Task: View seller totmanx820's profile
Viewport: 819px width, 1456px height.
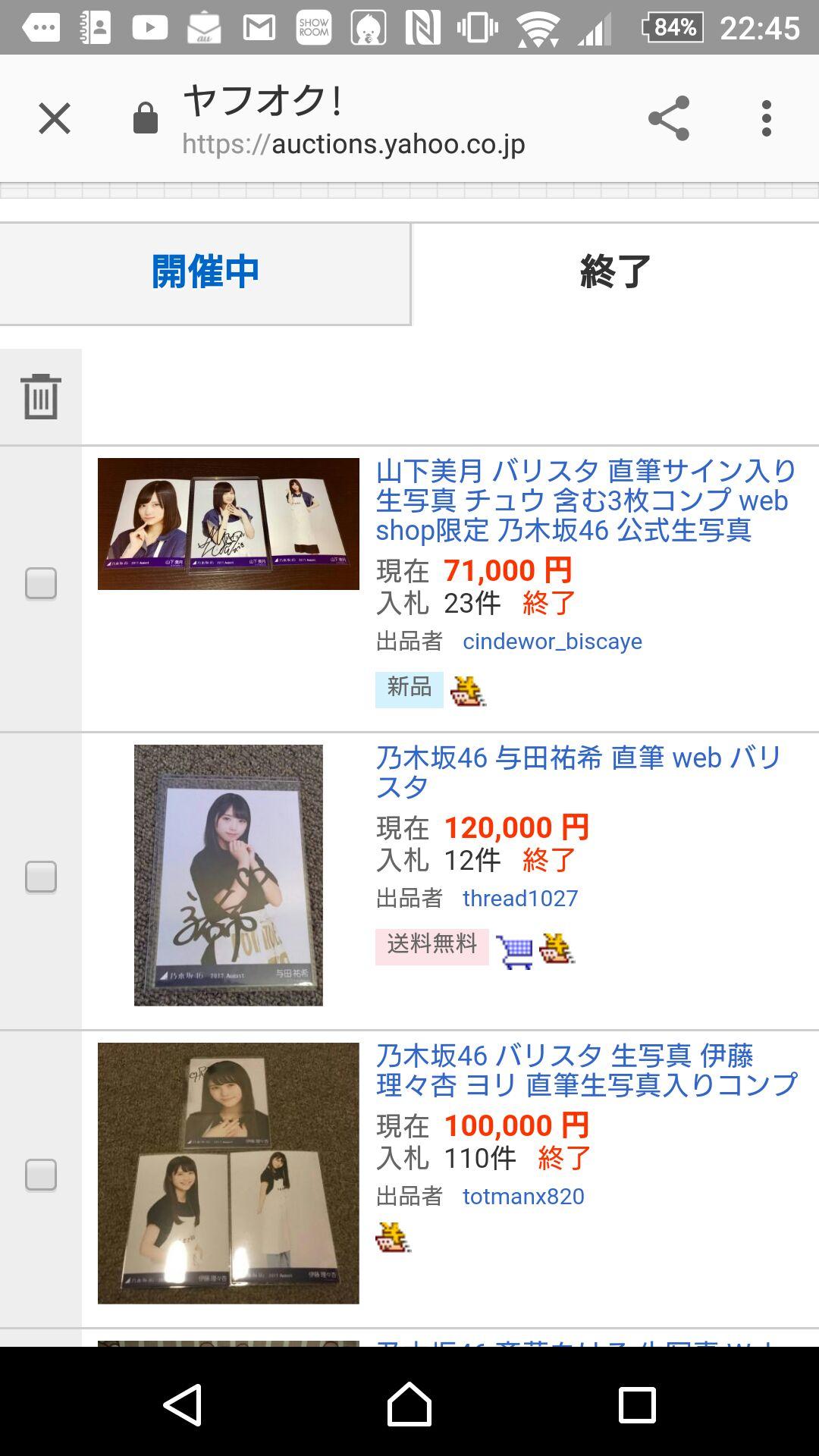Action: (x=523, y=1197)
